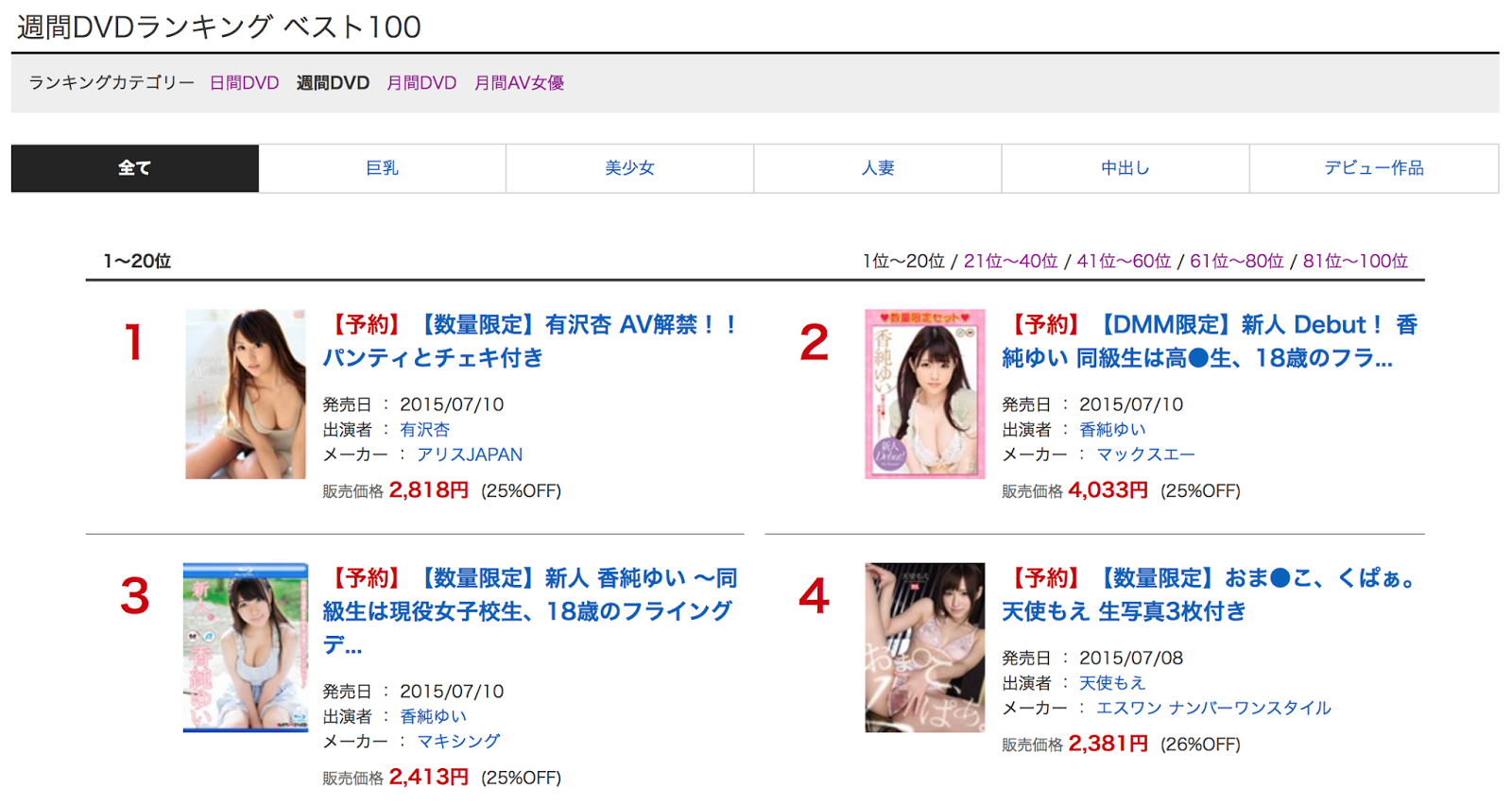Open maker link マックスエー

coord(1145,454)
